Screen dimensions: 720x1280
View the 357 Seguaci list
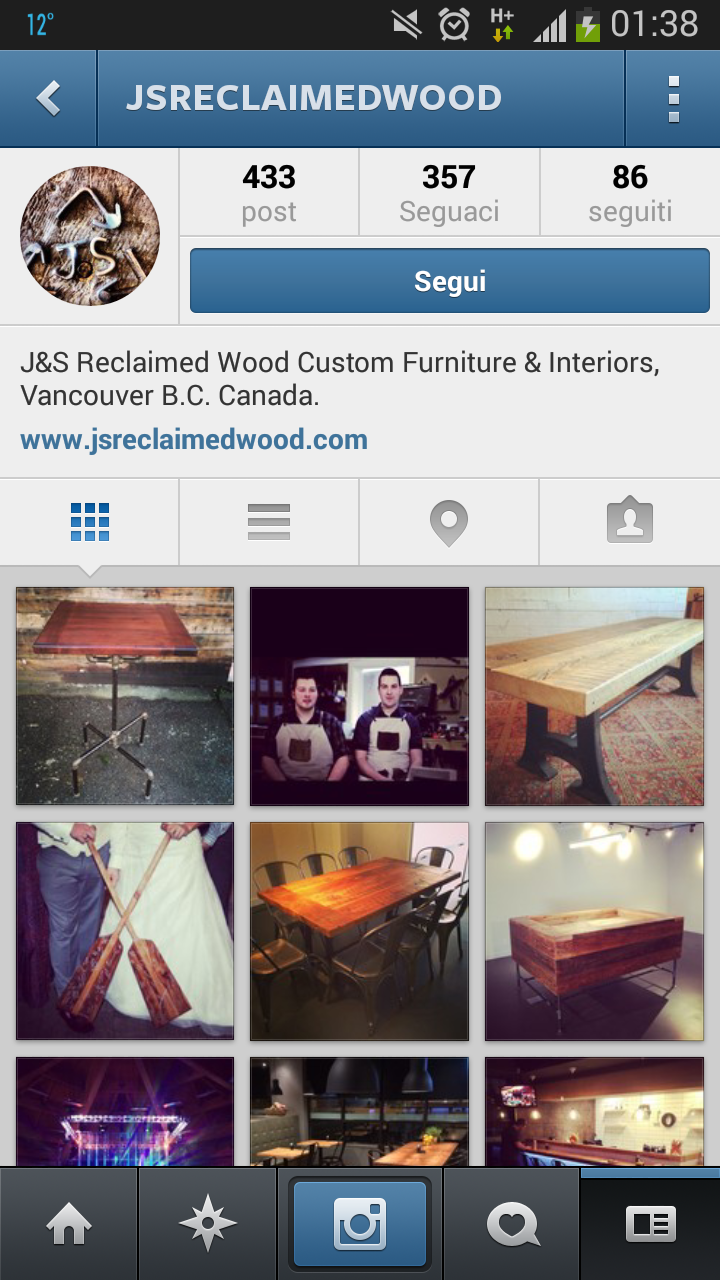click(x=449, y=192)
